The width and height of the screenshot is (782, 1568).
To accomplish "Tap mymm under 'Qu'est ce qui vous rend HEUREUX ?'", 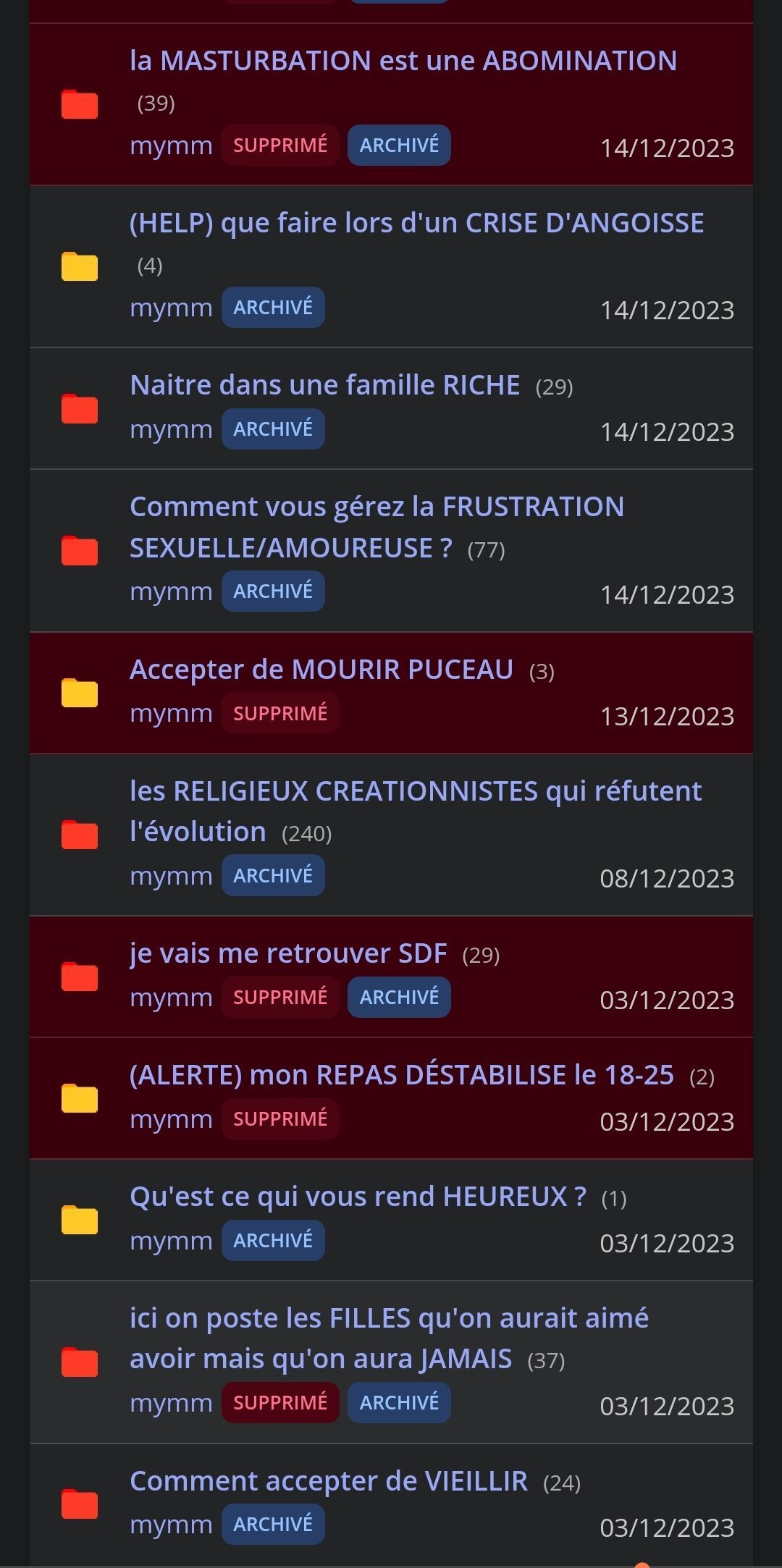I will coord(171,1241).
